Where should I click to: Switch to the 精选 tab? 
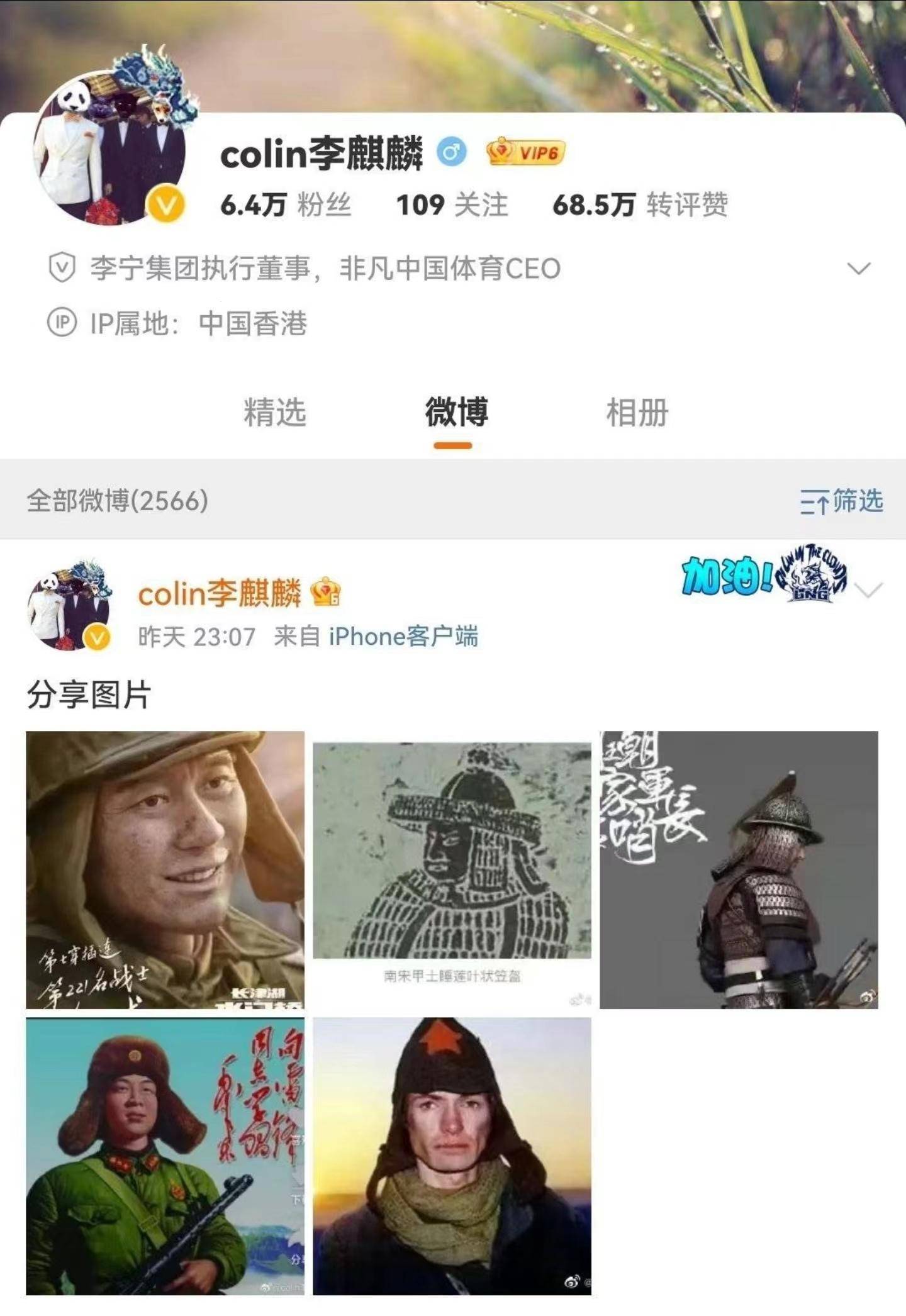275,413
